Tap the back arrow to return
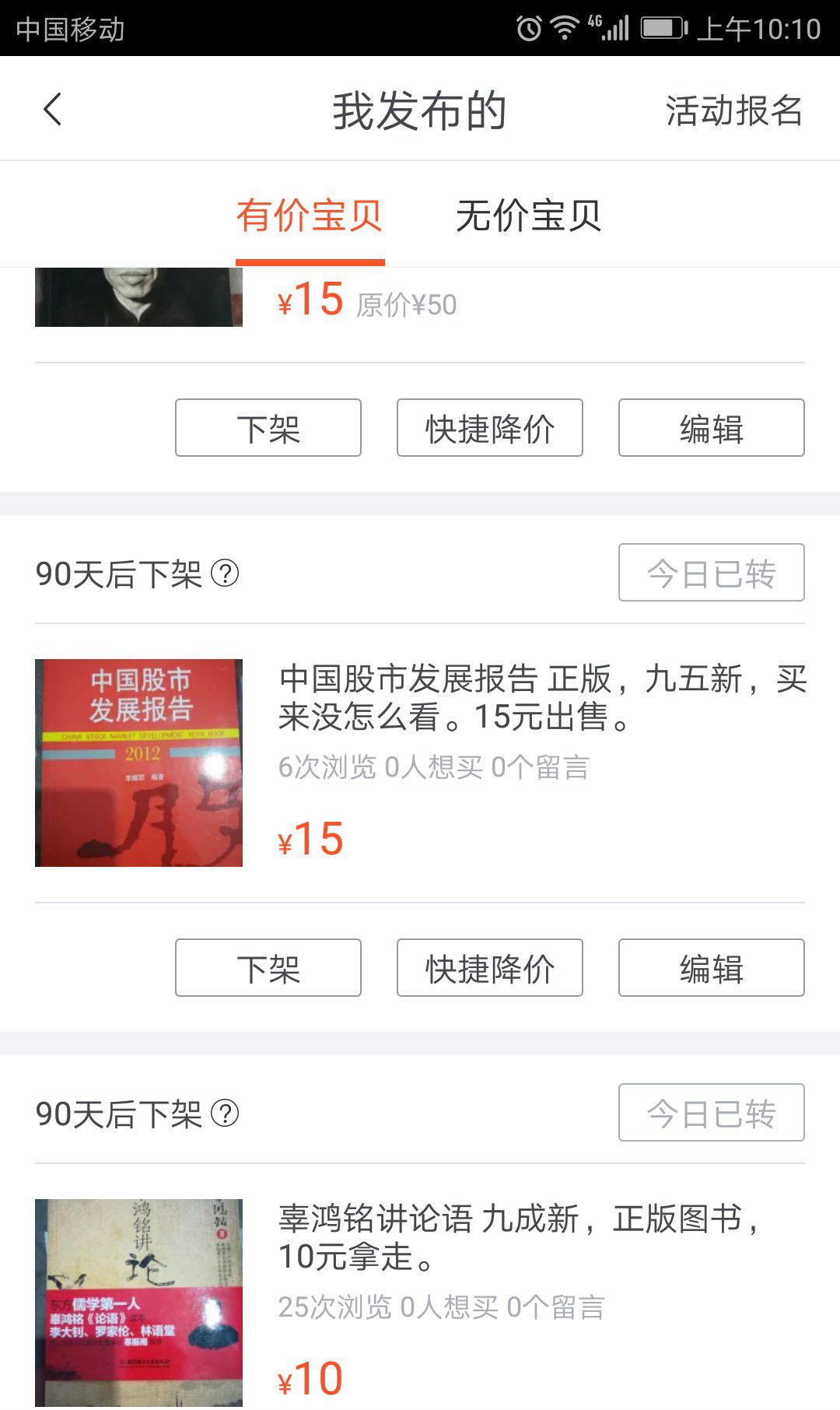 click(51, 110)
